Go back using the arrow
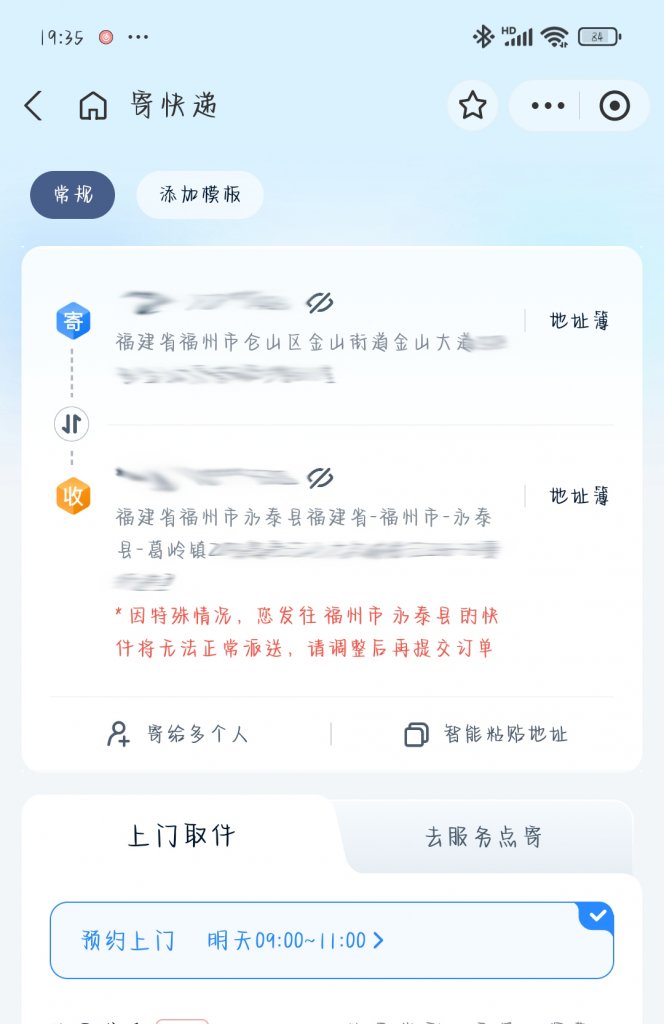The height and width of the screenshot is (1024, 664). [33, 106]
